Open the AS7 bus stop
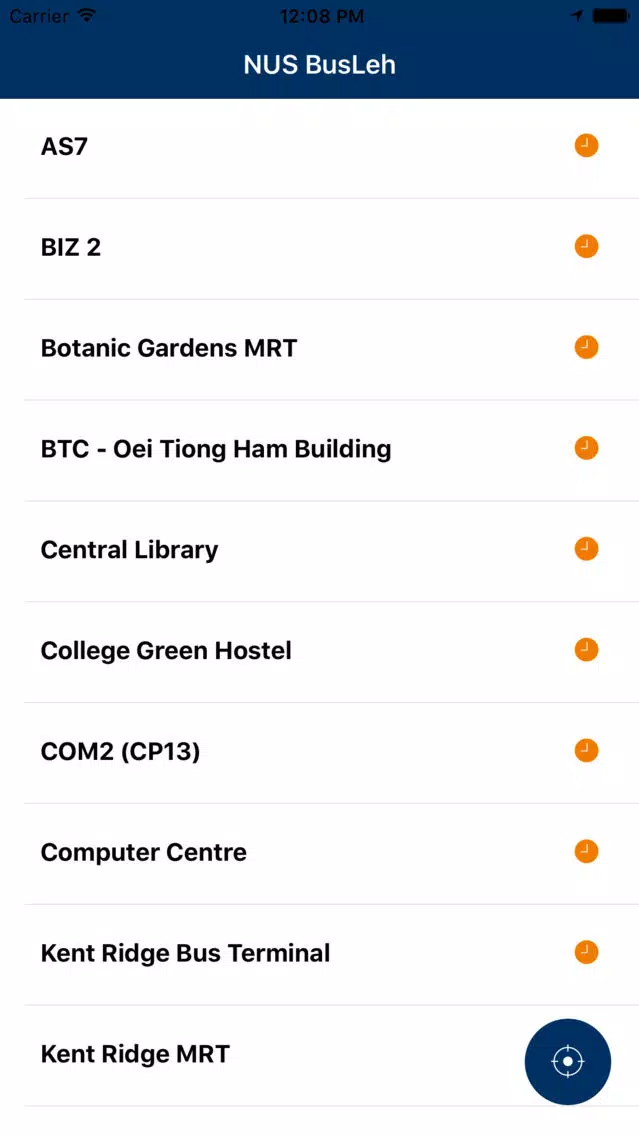The height and width of the screenshot is (1136, 639). (320, 148)
